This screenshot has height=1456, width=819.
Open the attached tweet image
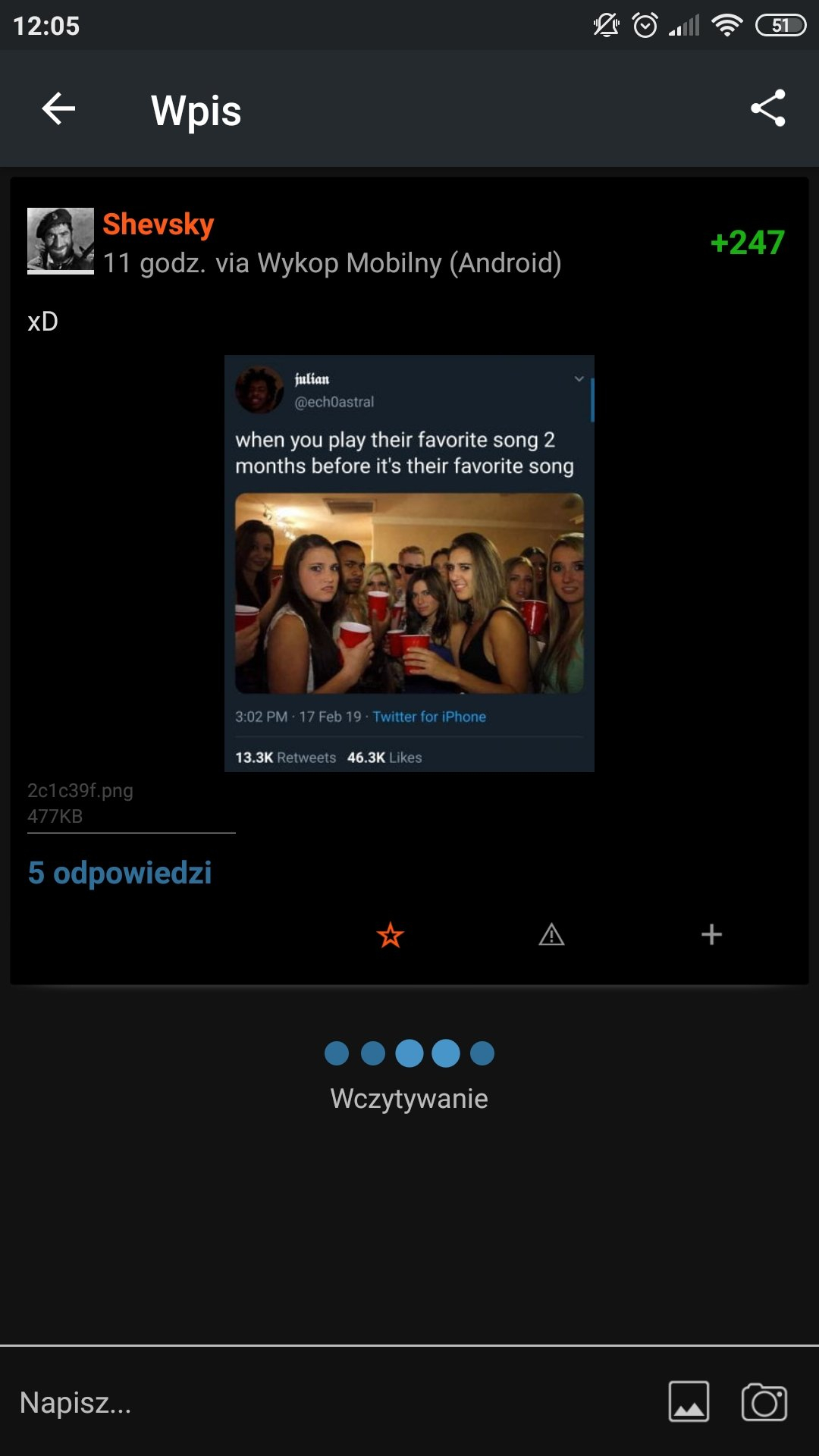pos(409,563)
